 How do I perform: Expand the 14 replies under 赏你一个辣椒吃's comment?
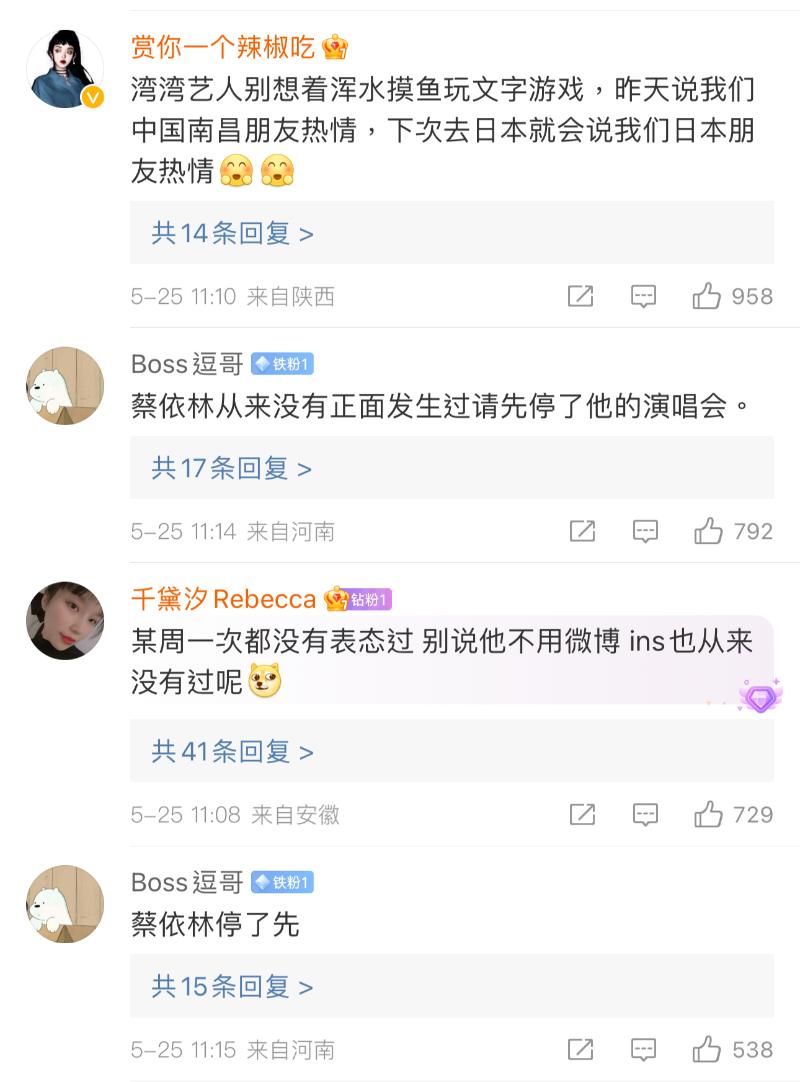pos(232,234)
